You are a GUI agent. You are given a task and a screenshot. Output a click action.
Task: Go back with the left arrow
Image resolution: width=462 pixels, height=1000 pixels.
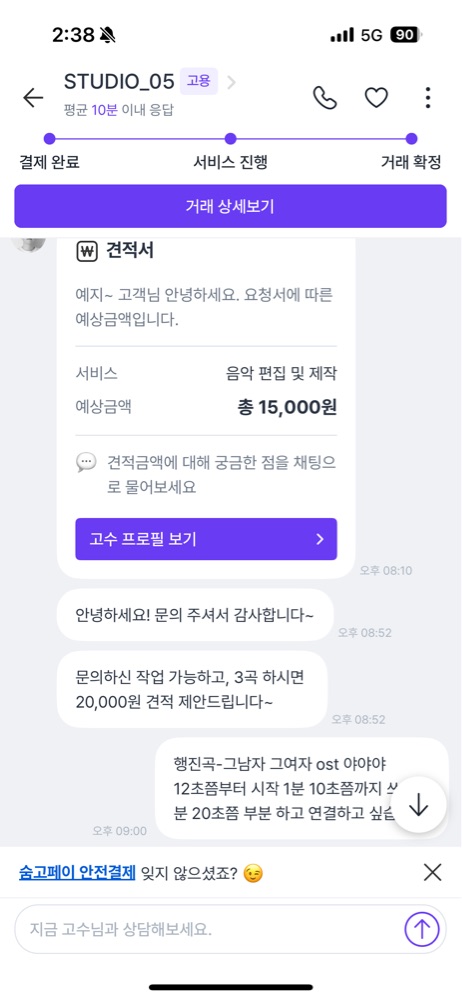pos(33,98)
